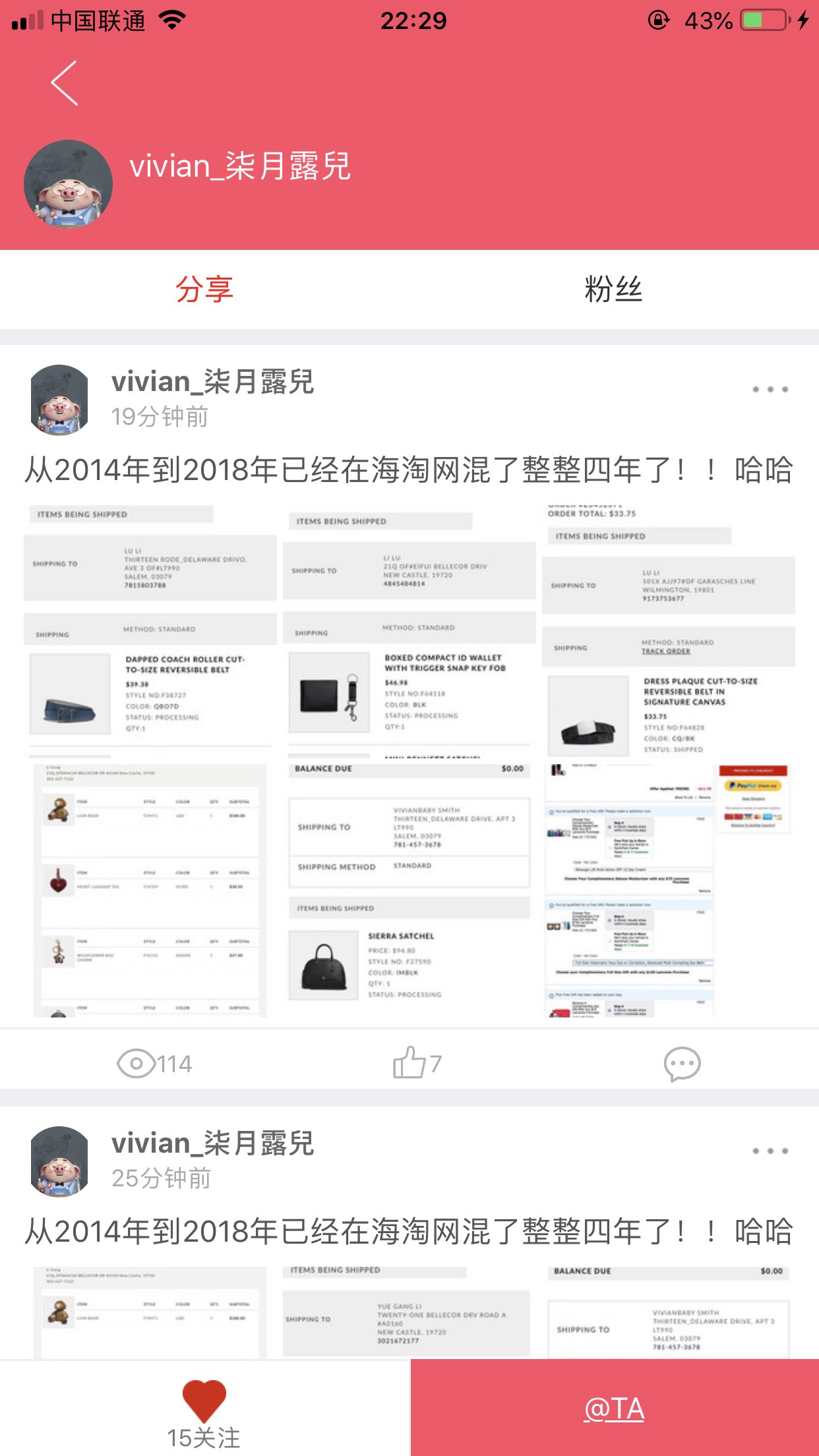Open overflow menu on the 25分钟前 post
The image size is (819, 1456).
click(770, 1151)
